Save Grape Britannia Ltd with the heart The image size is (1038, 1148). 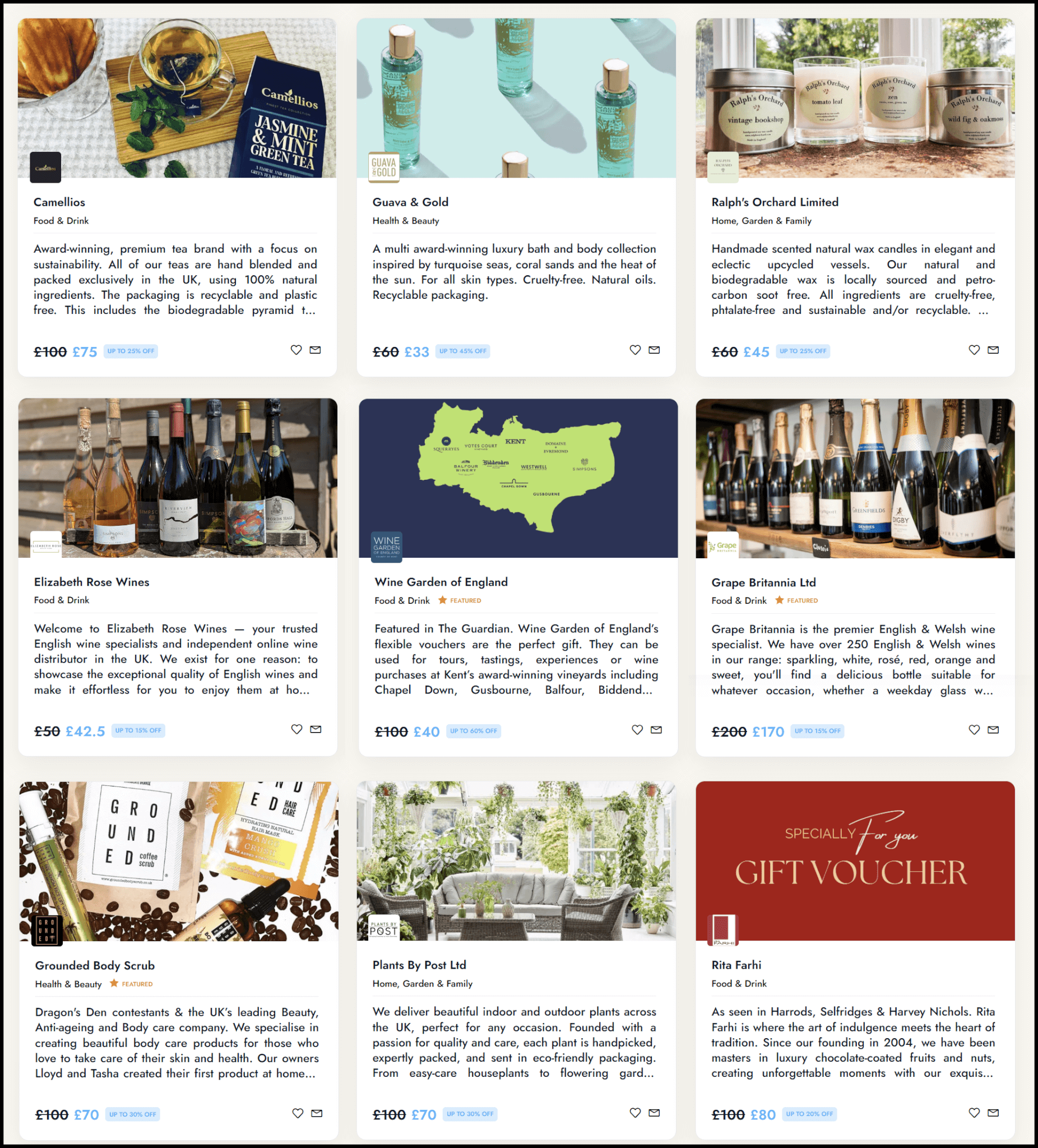974,729
